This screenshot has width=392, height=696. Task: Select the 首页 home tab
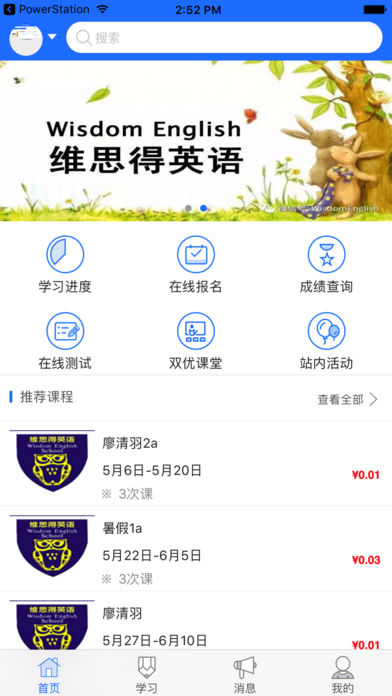coord(49,675)
